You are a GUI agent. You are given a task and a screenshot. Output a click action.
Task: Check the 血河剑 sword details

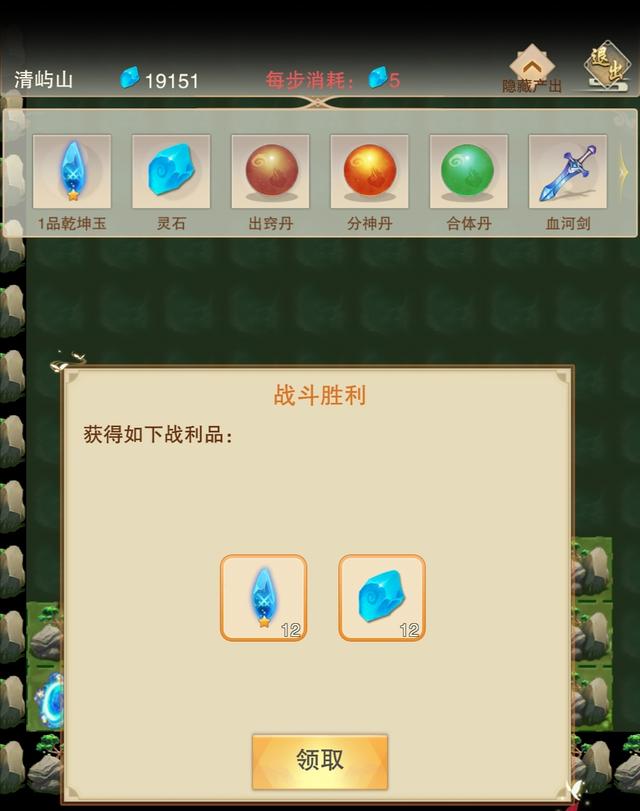(x=567, y=172)
